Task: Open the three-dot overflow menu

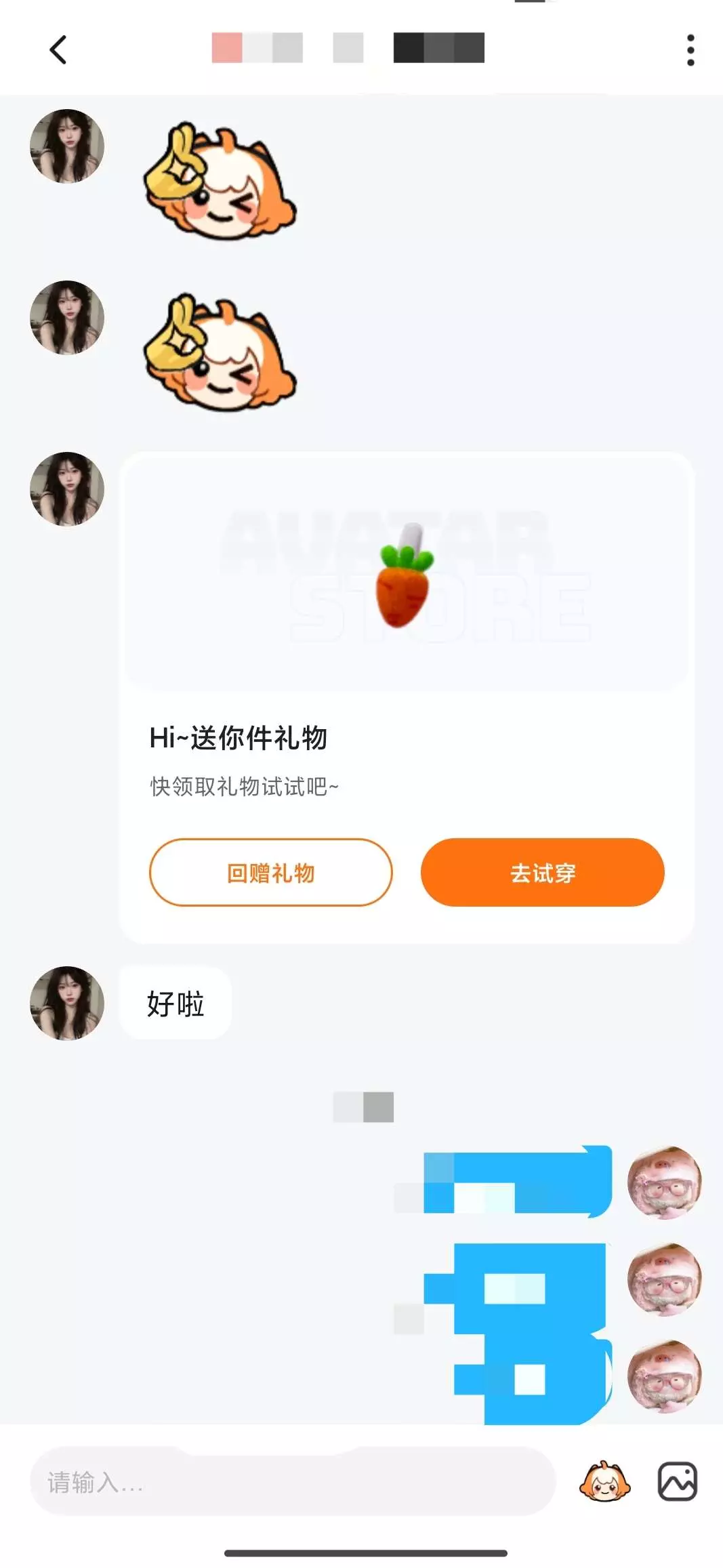Action: click(690, 50)
